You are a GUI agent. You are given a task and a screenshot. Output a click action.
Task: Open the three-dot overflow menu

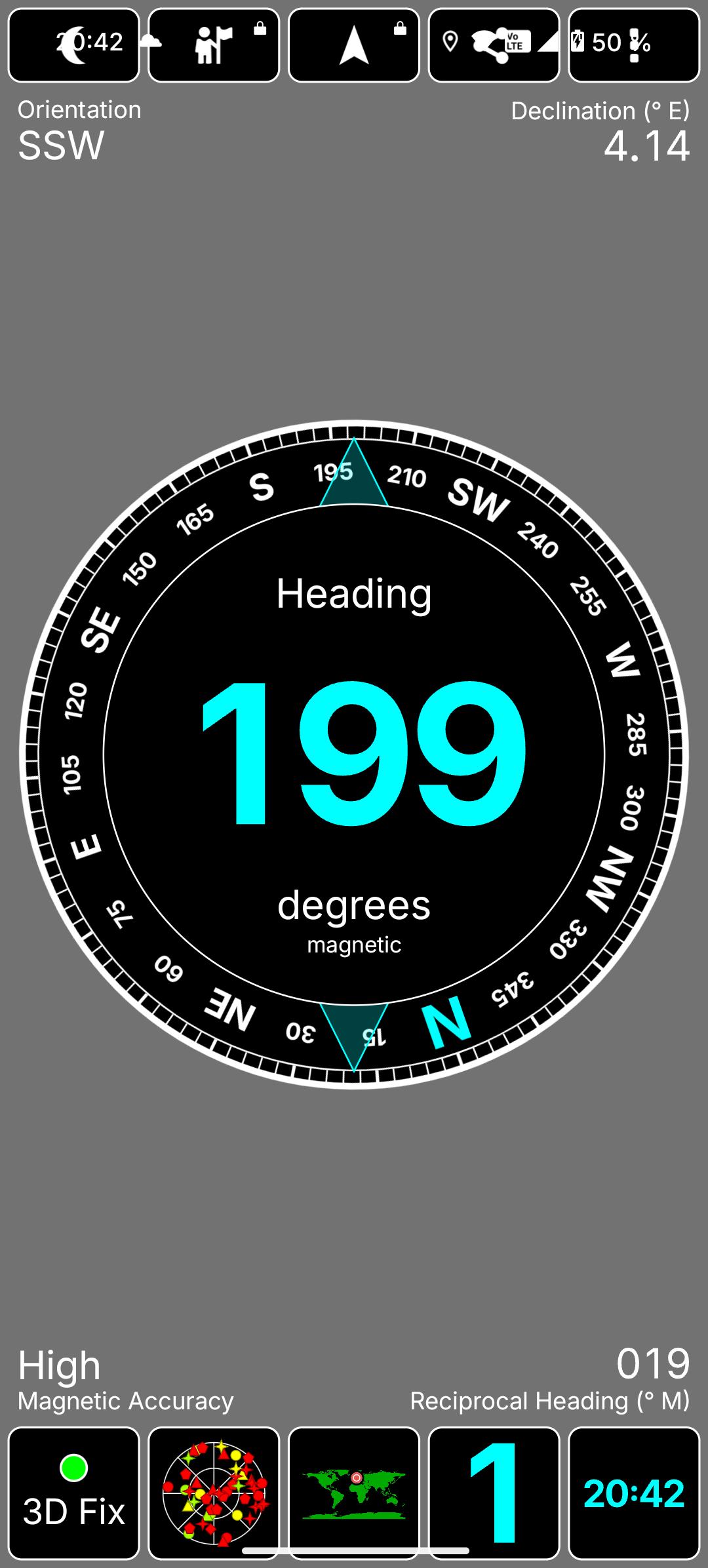coord(634,45)
